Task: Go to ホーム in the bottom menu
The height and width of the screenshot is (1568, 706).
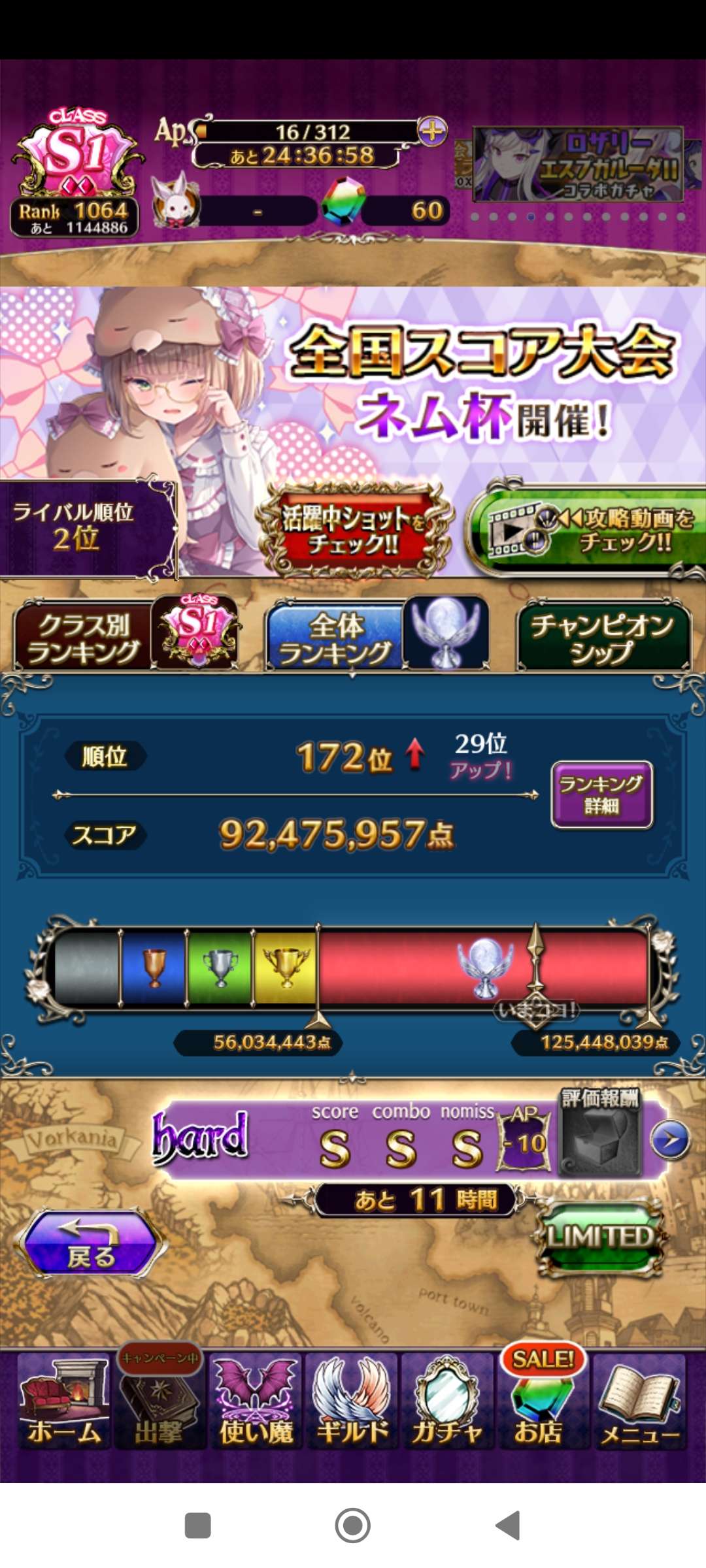Action: point(64,1401)
